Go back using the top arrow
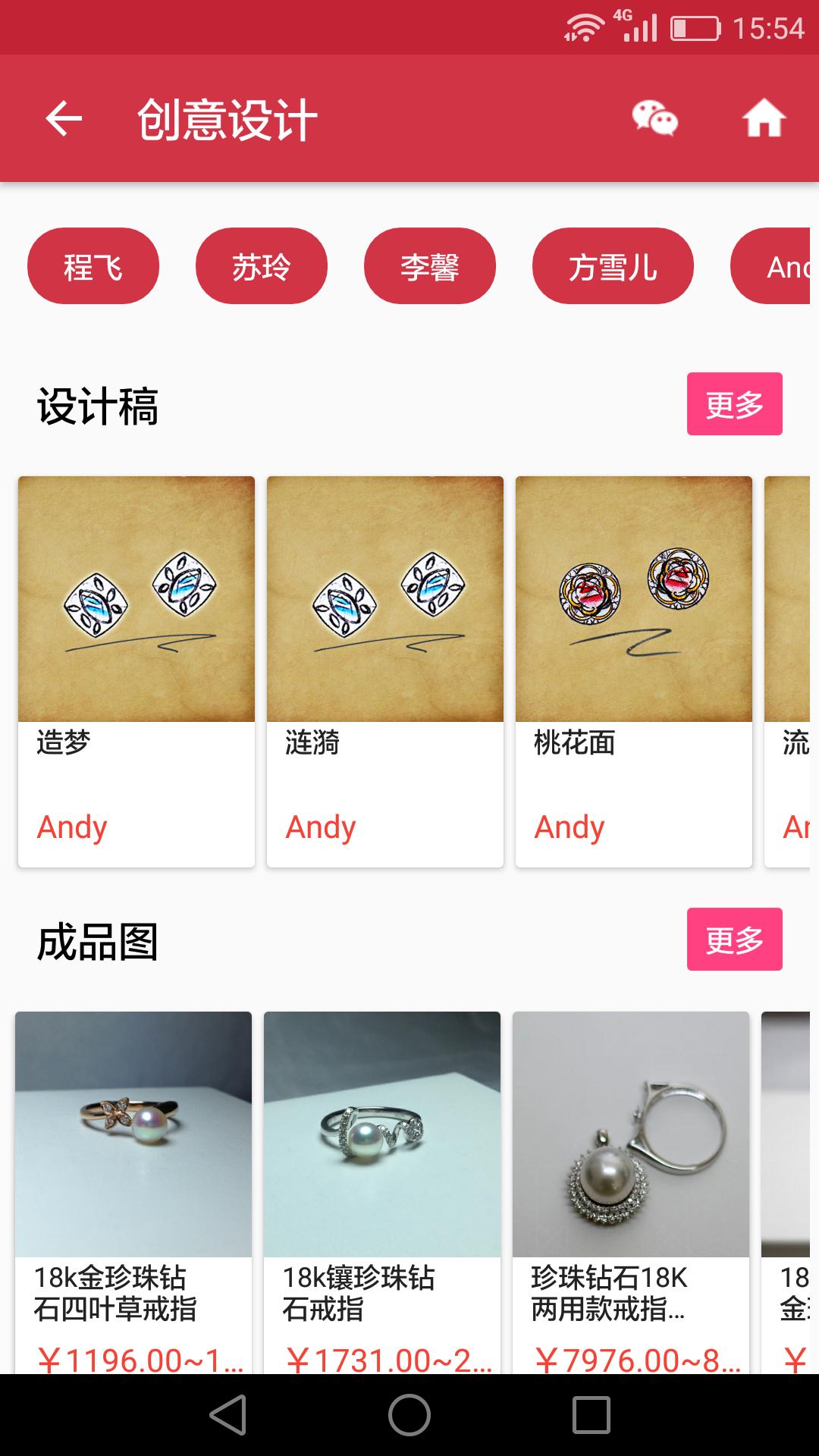819x1456 pixels. (64, 119)
